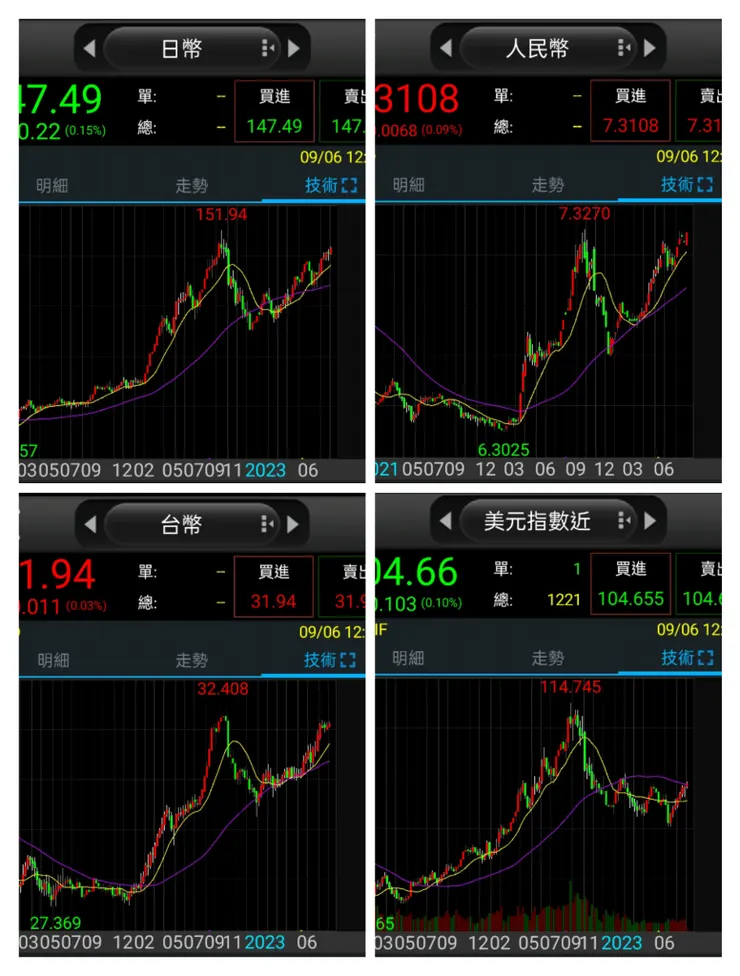
Task: Tap the 買進 button showing 147.49
Action: pos(273,110)
